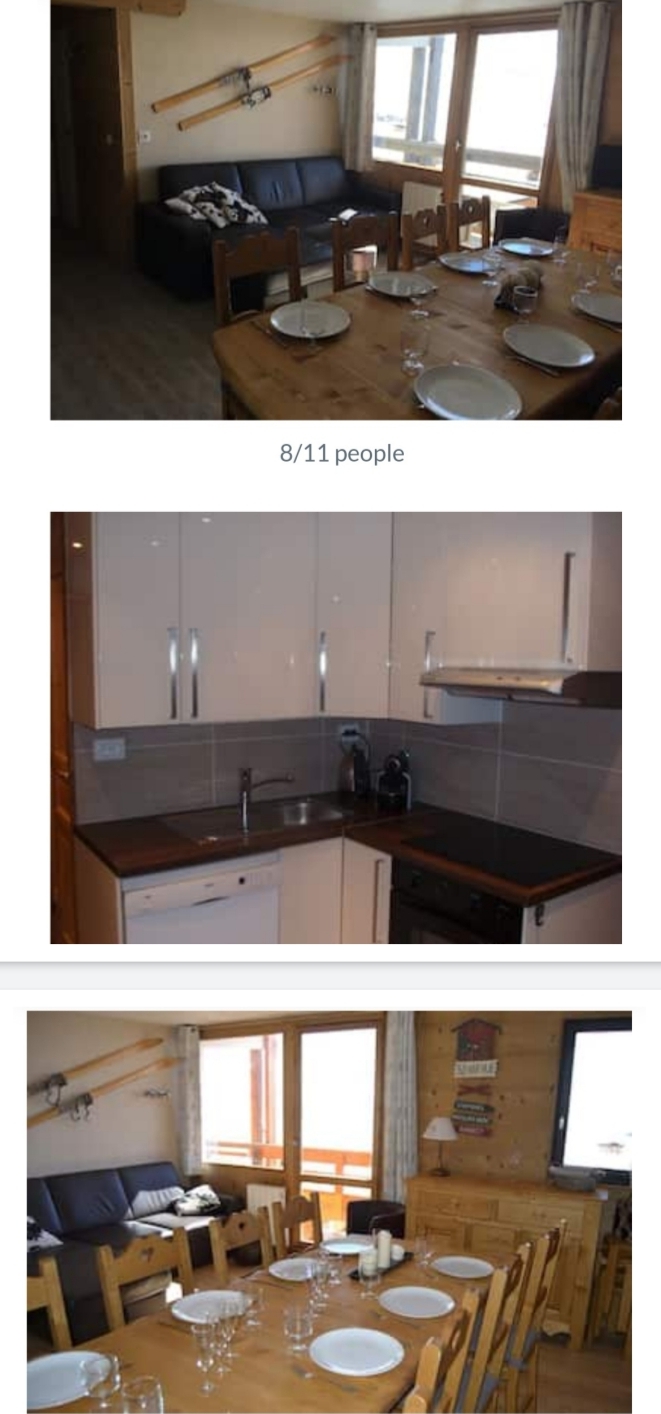This screenshot has width=661, height=1414.
Task: Open the photo of the sofa and set table
Action: pyautogui.click(x=336, y=209)
